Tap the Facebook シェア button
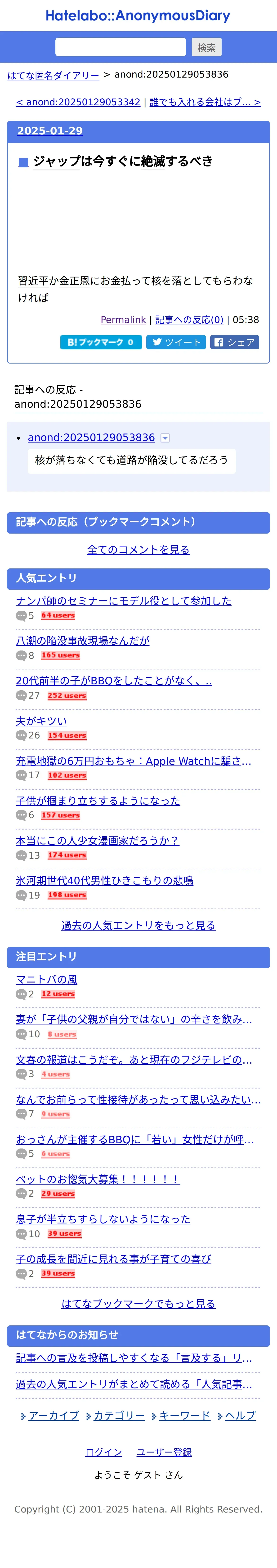Screen dimensions: 277x1568 coord(234,342)
